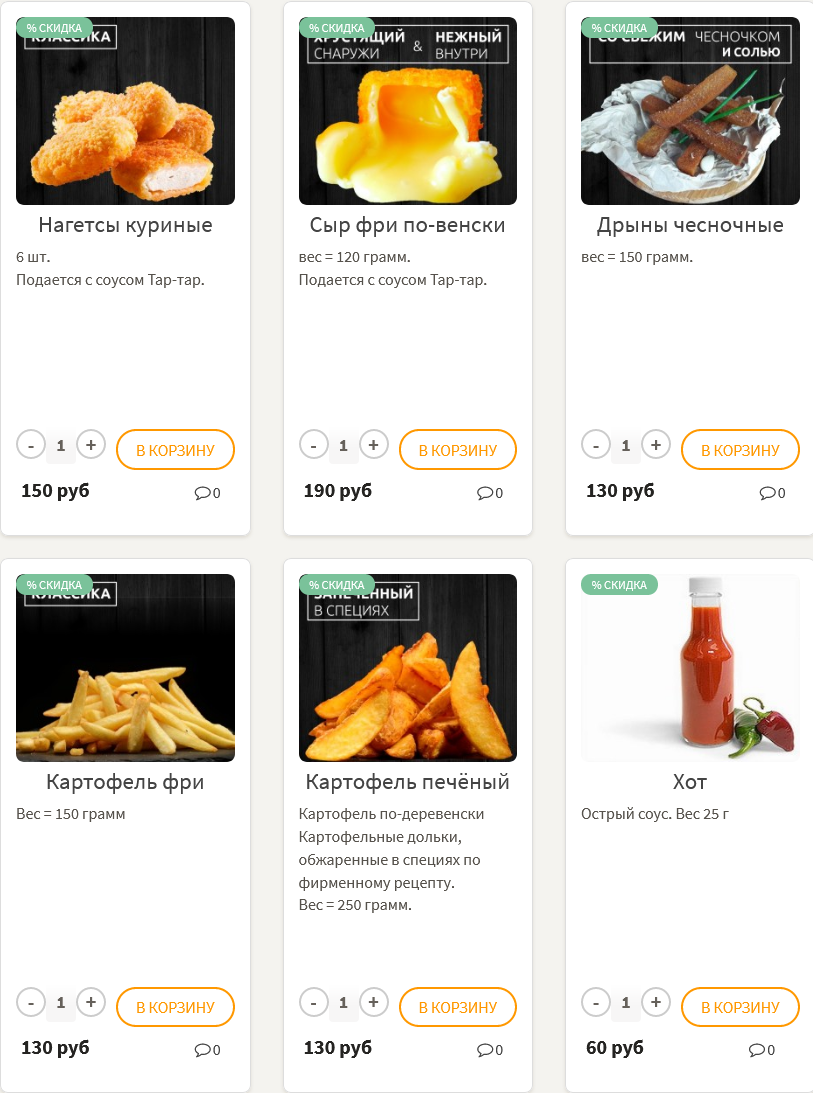View the Дрыны чесночные product photo
813x1093 pixels.
[690, 112]
